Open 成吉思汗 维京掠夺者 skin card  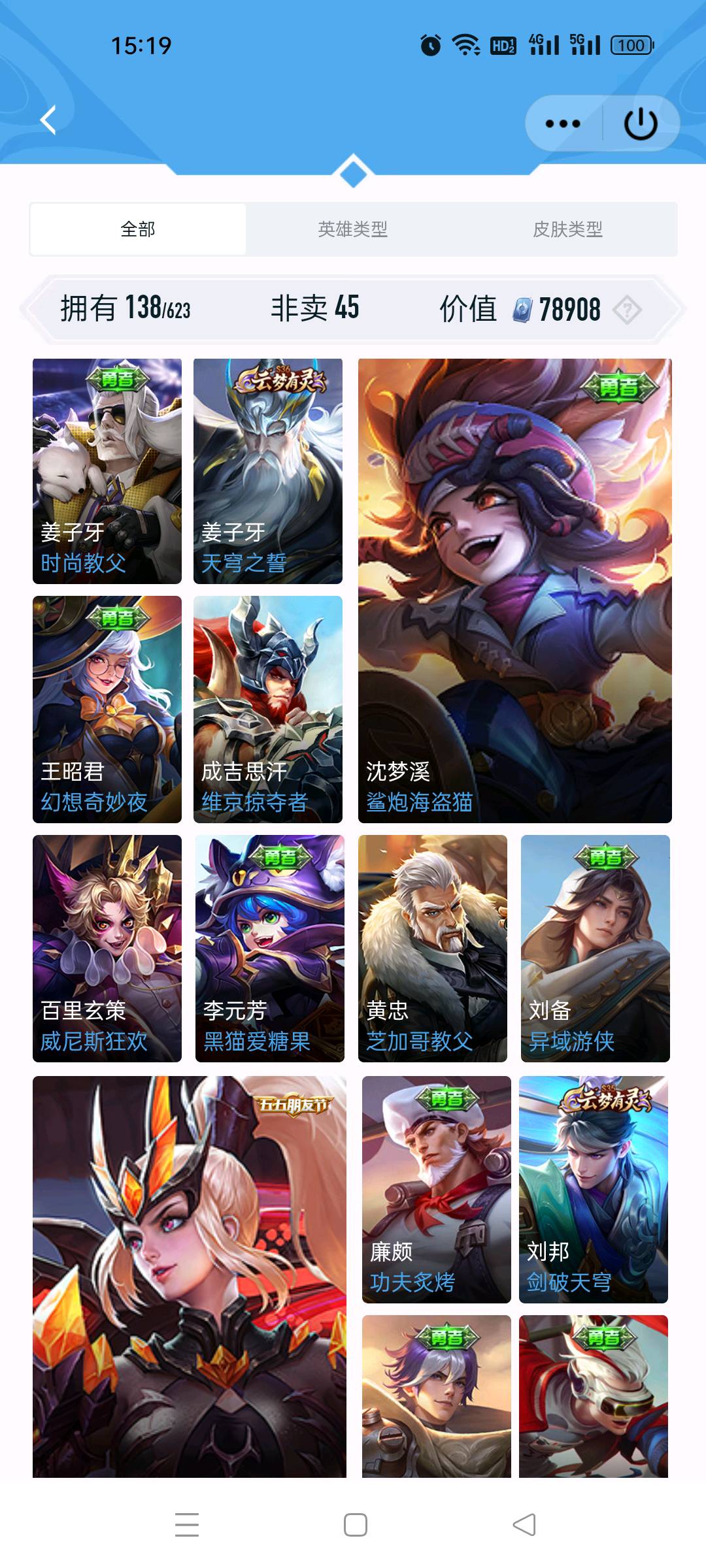click(x=268, y=709)
